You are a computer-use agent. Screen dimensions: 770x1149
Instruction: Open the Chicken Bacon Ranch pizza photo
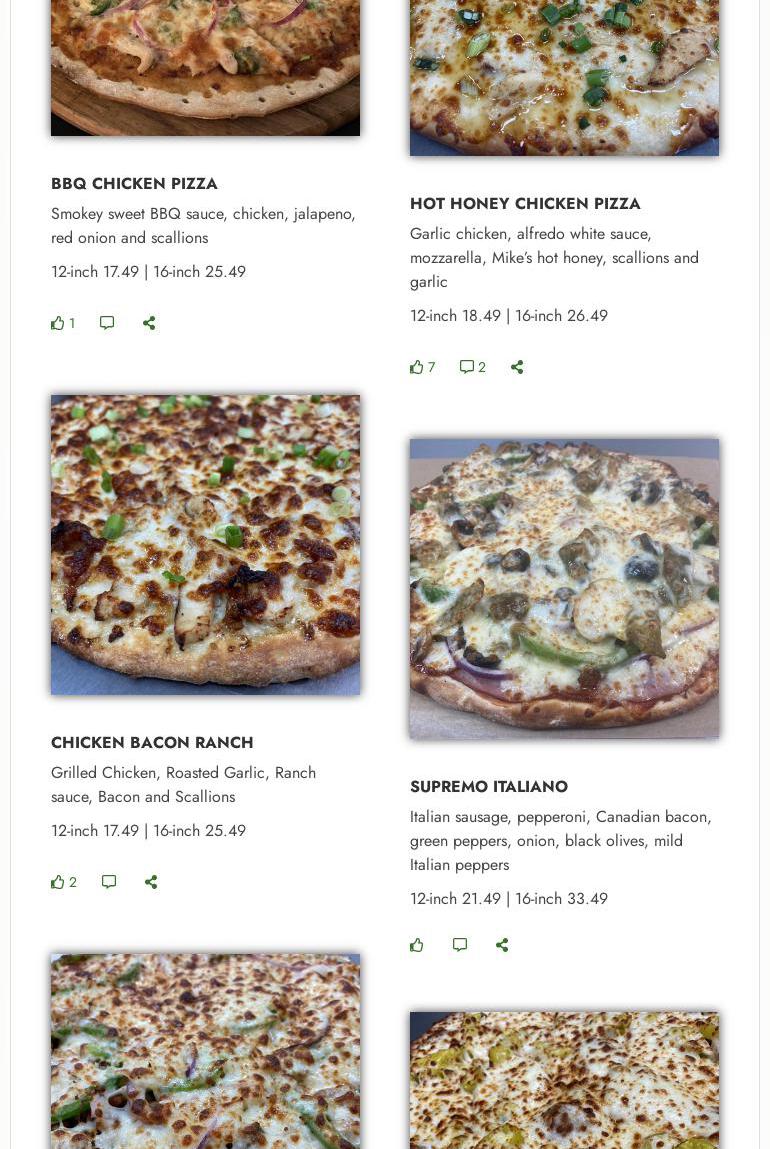pyautogui.click(x=205, y=545)
